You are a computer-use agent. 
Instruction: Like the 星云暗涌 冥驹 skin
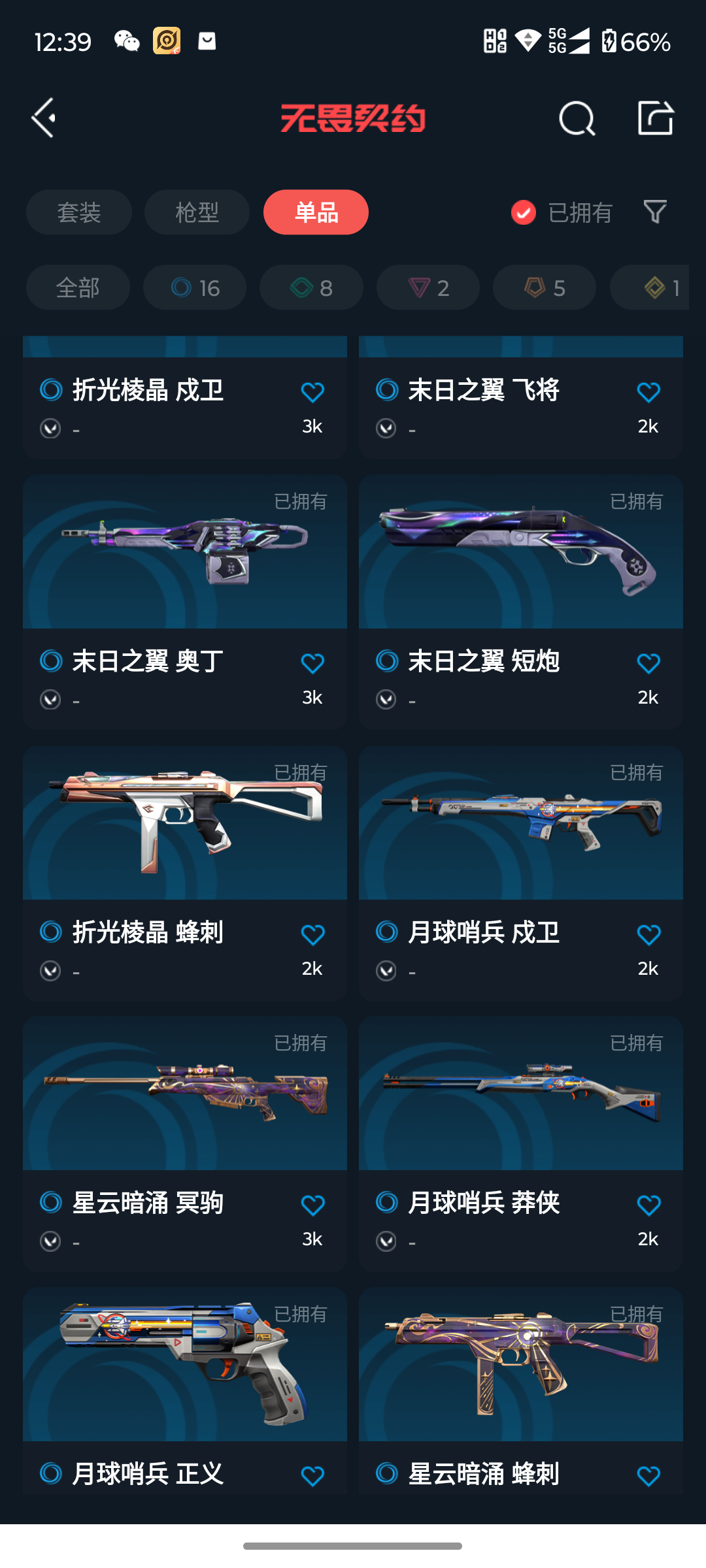click(x=312, y=1205)
